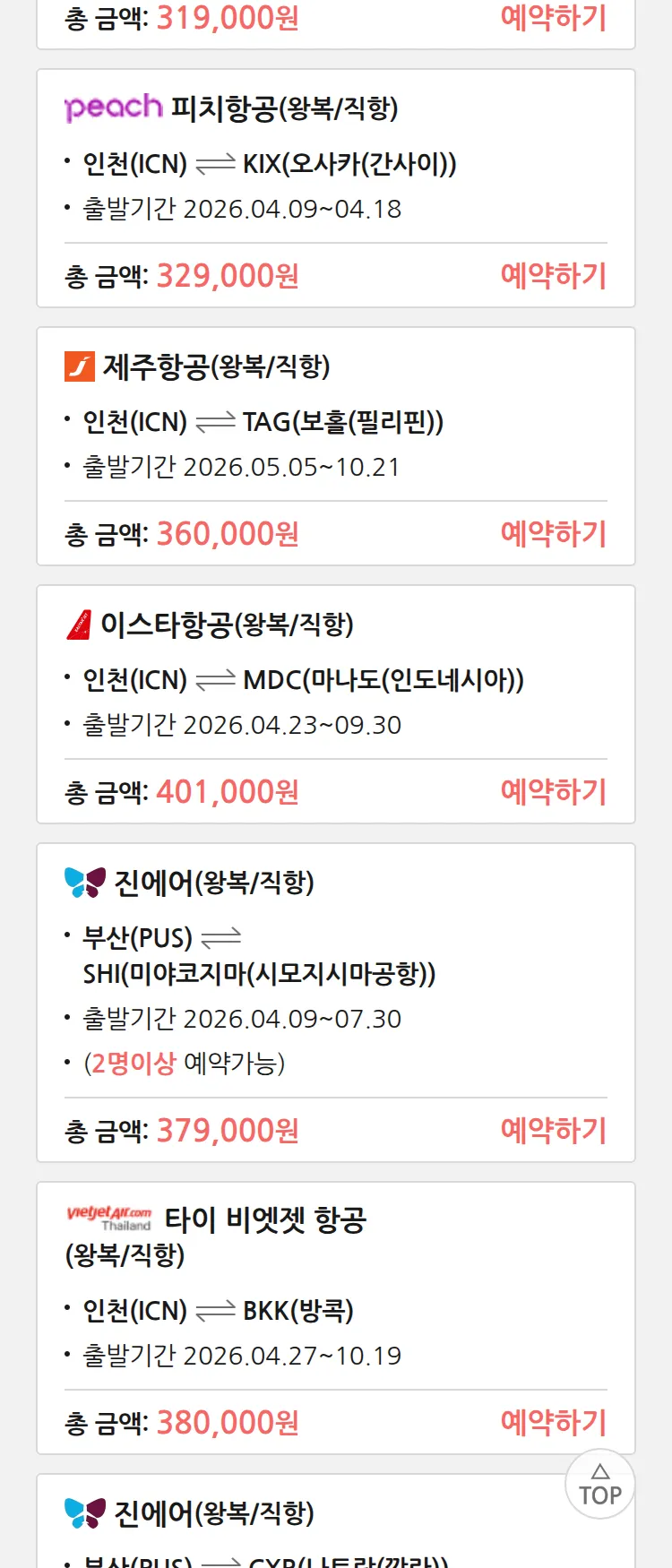Screen dimensions: 672x1568
Task: Book the 피치항공 Osaka KIX flight
Action: tap(553, 276)
